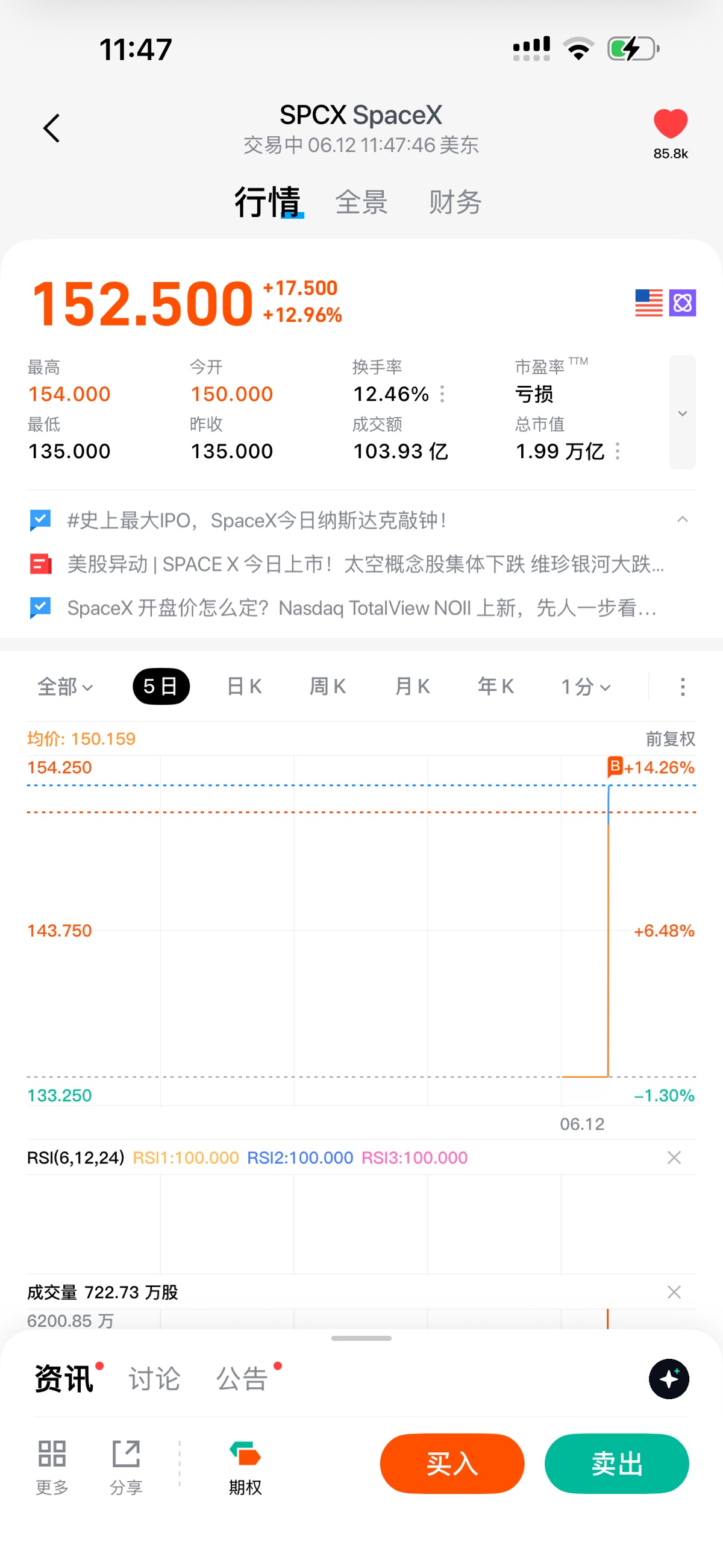
Task: Select the 月K chart period
Action: tap(412, 687)
